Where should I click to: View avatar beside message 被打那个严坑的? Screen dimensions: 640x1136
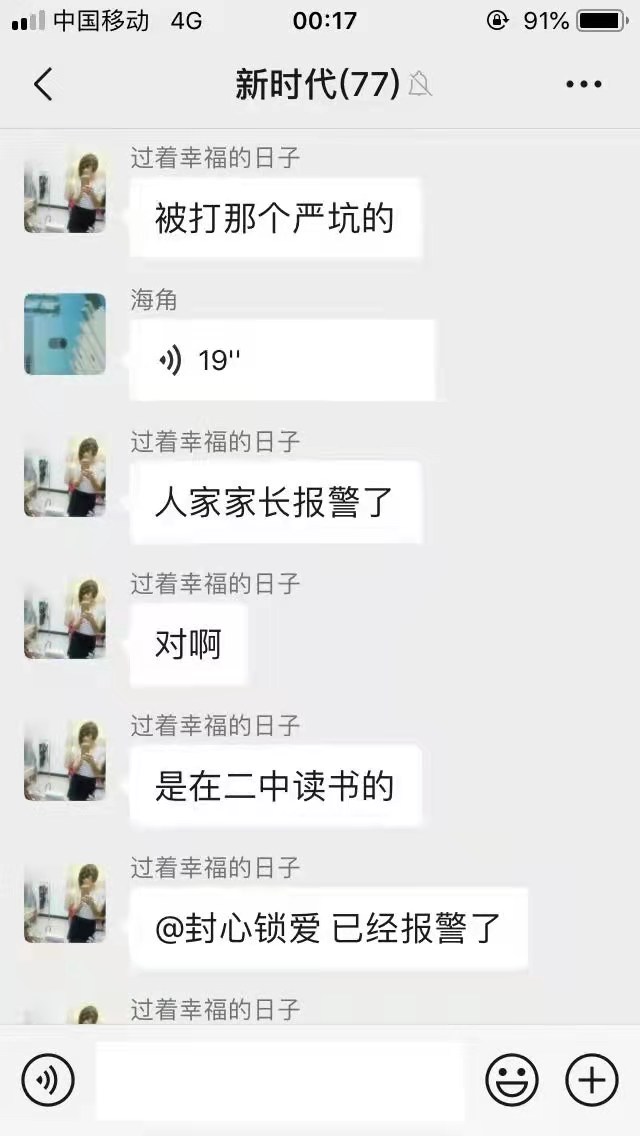[65, 192]
